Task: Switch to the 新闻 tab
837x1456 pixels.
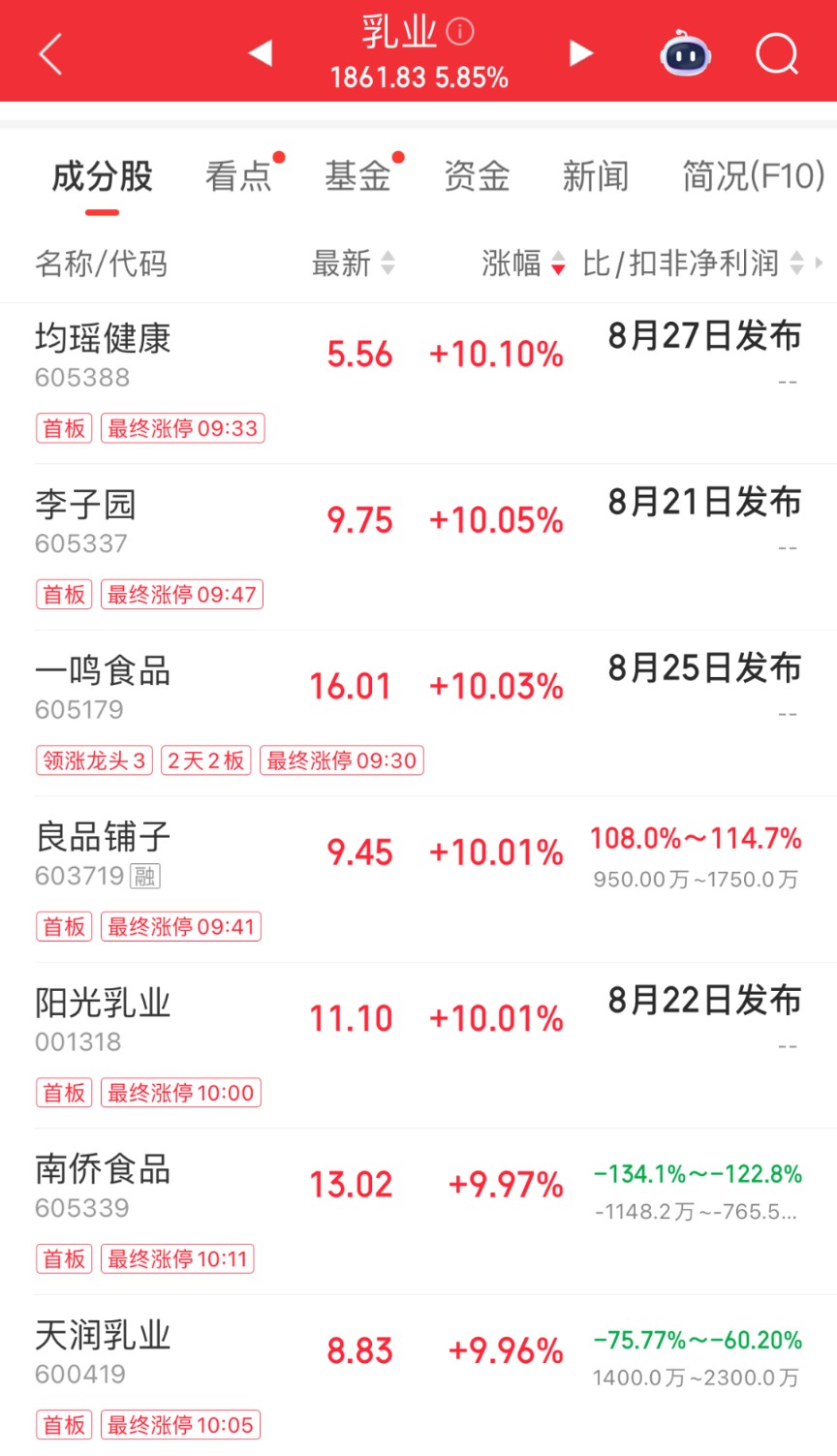Action: pos(596,176)
